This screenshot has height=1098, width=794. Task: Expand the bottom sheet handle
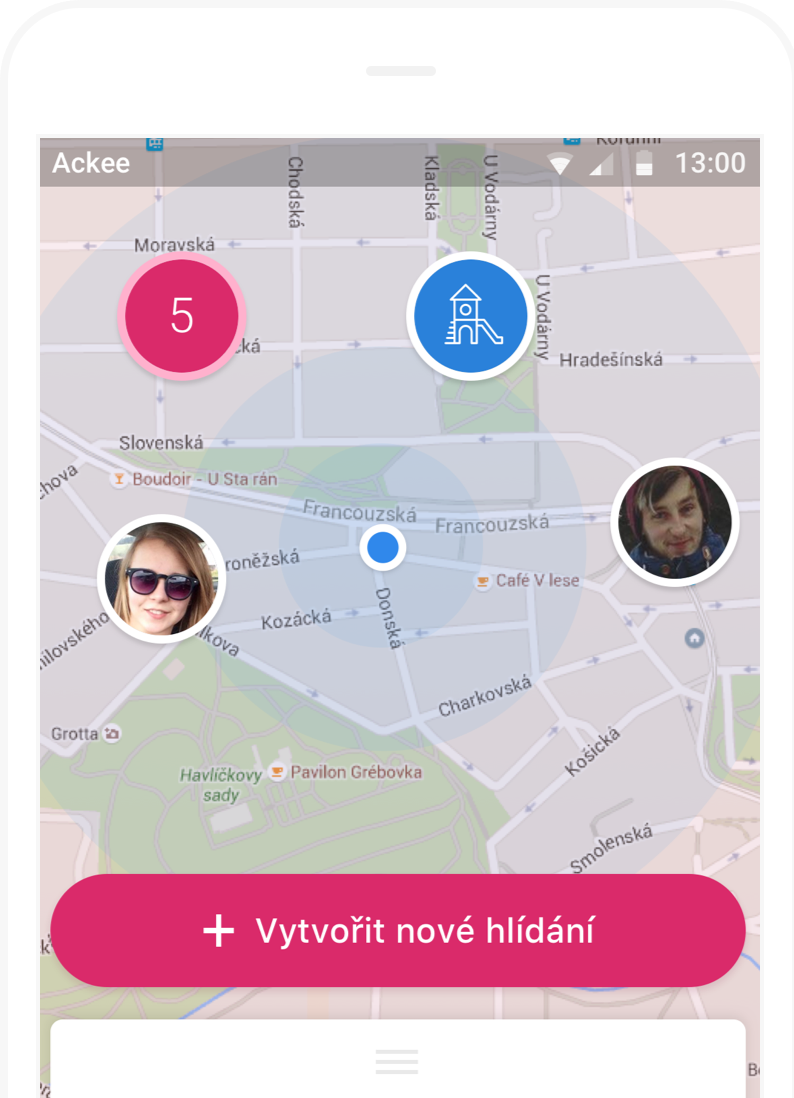[397, 1061]
